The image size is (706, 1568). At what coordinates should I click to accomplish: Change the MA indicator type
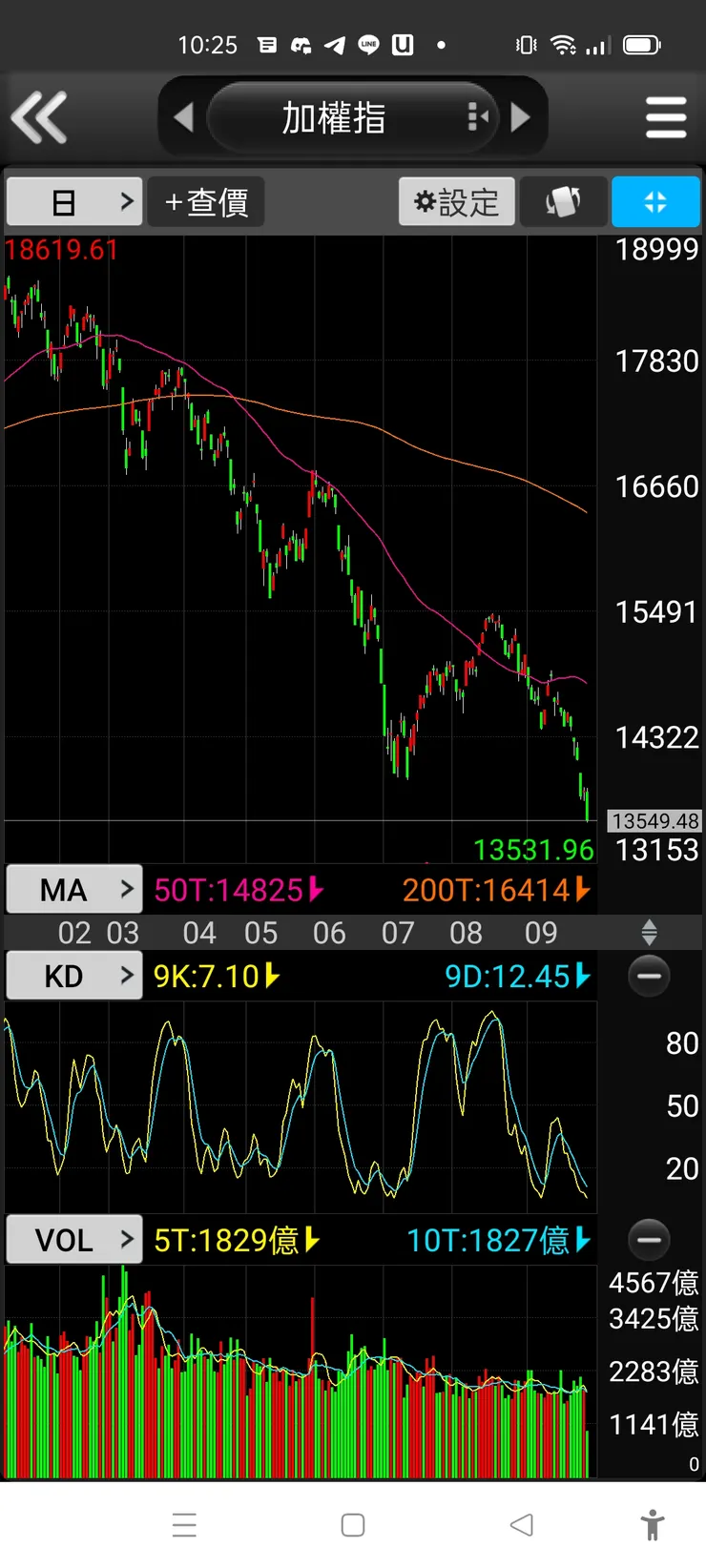[74, 890]
